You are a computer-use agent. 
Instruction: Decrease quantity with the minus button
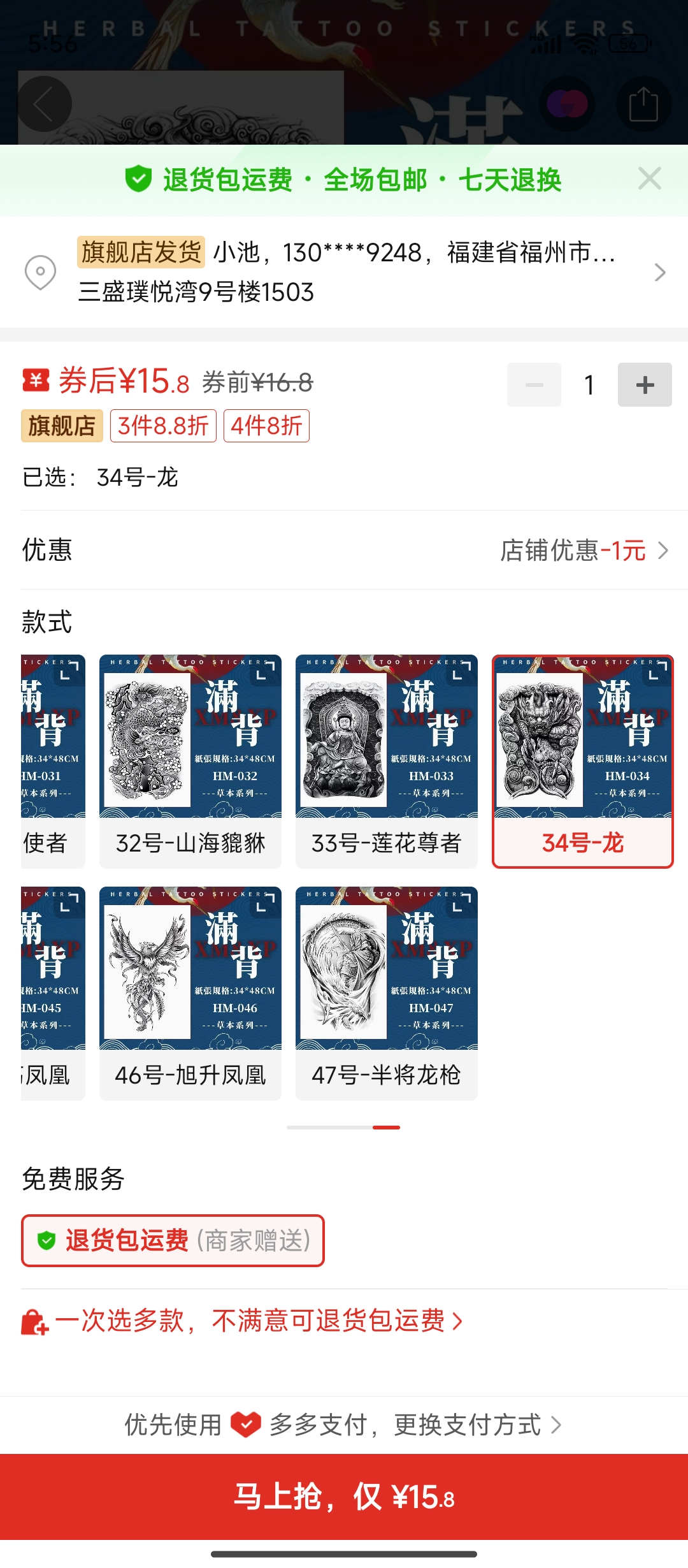[534, 384]
